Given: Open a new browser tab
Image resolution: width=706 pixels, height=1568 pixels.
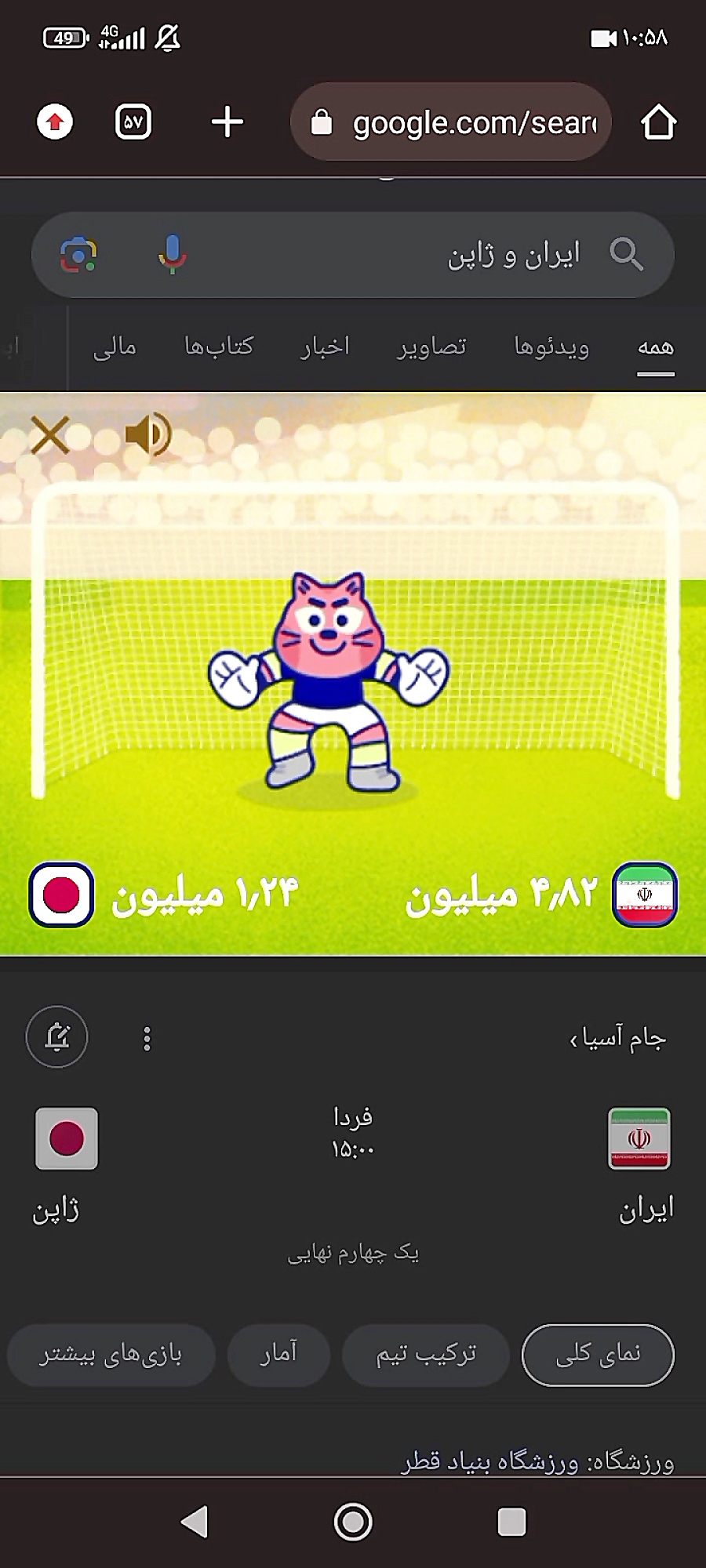Looking at the screenshot, I should click(227, 122).
